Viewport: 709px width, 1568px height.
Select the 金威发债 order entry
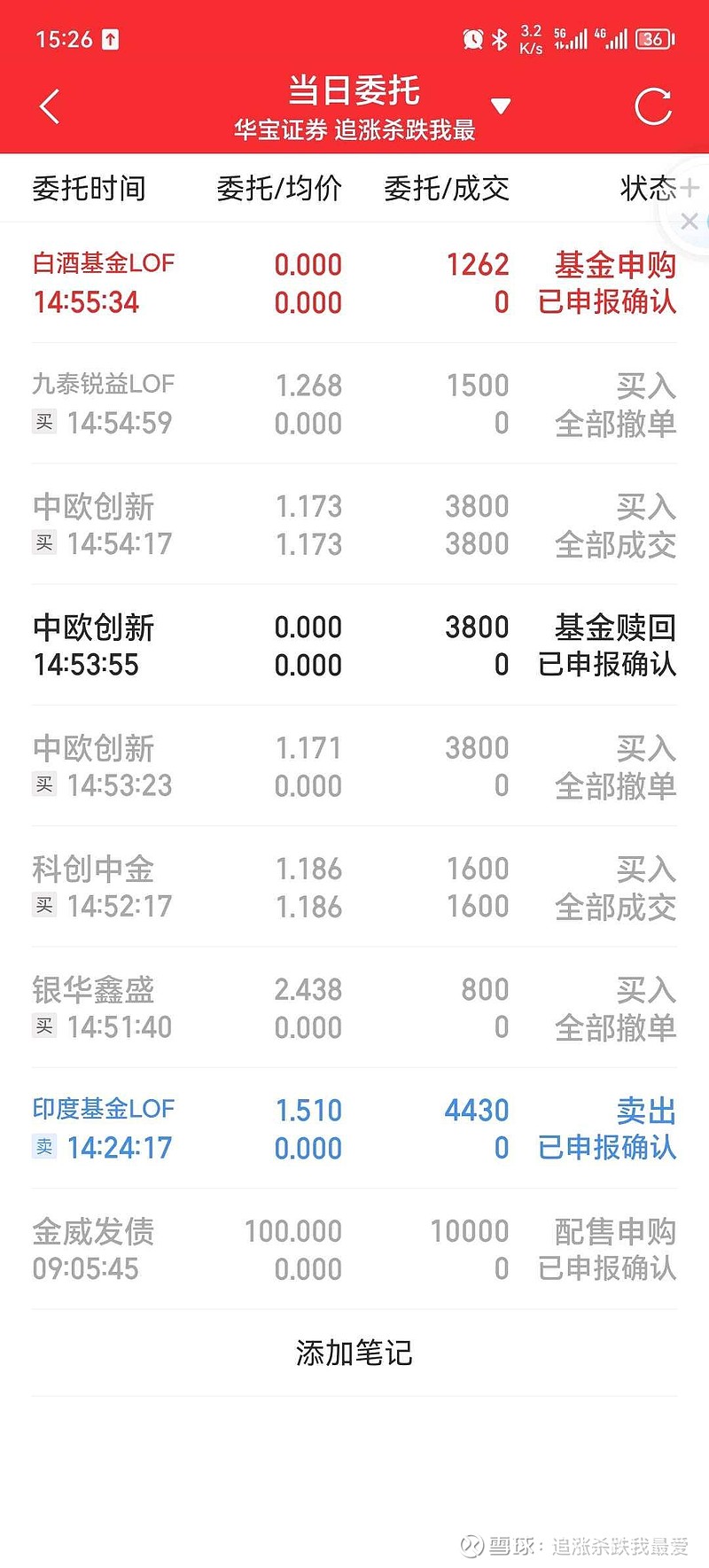[x=354, y=1250]
